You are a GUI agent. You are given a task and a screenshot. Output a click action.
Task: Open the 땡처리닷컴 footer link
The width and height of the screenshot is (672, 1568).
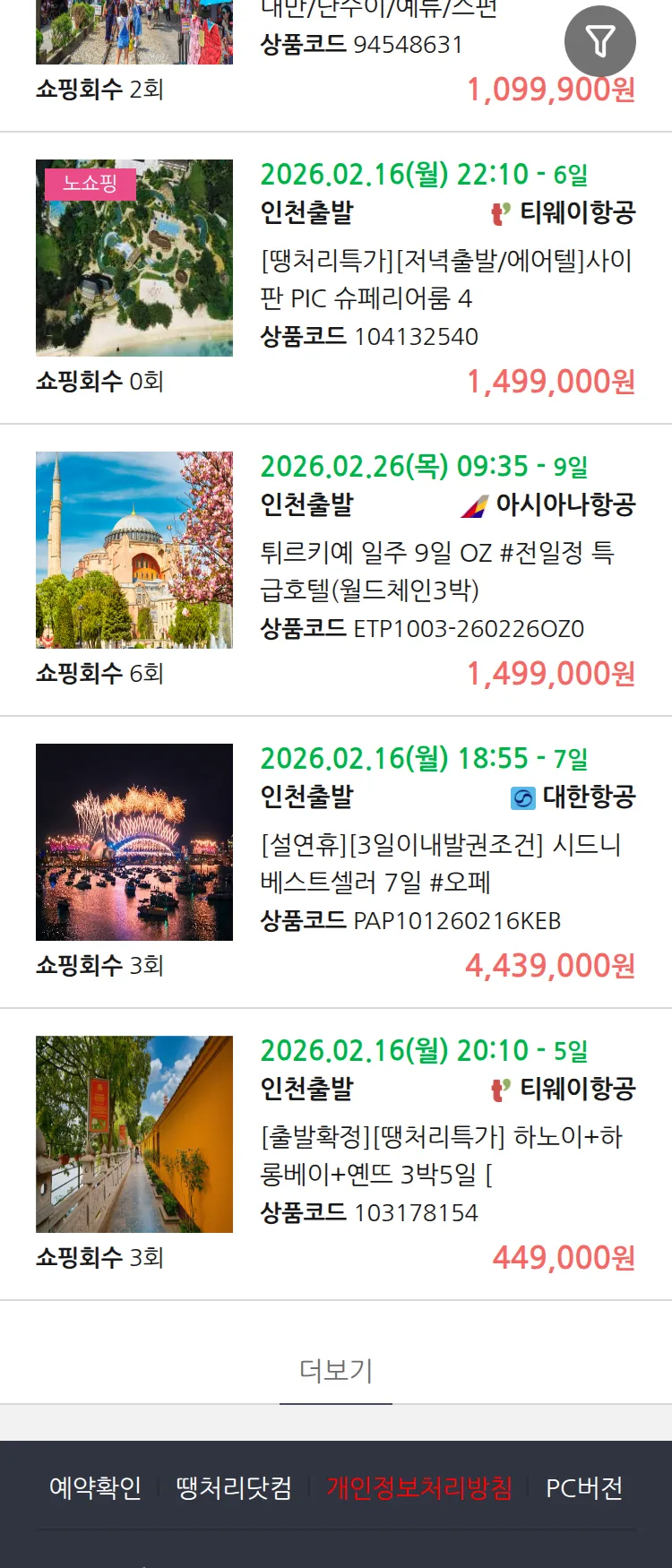[234, 1488]
